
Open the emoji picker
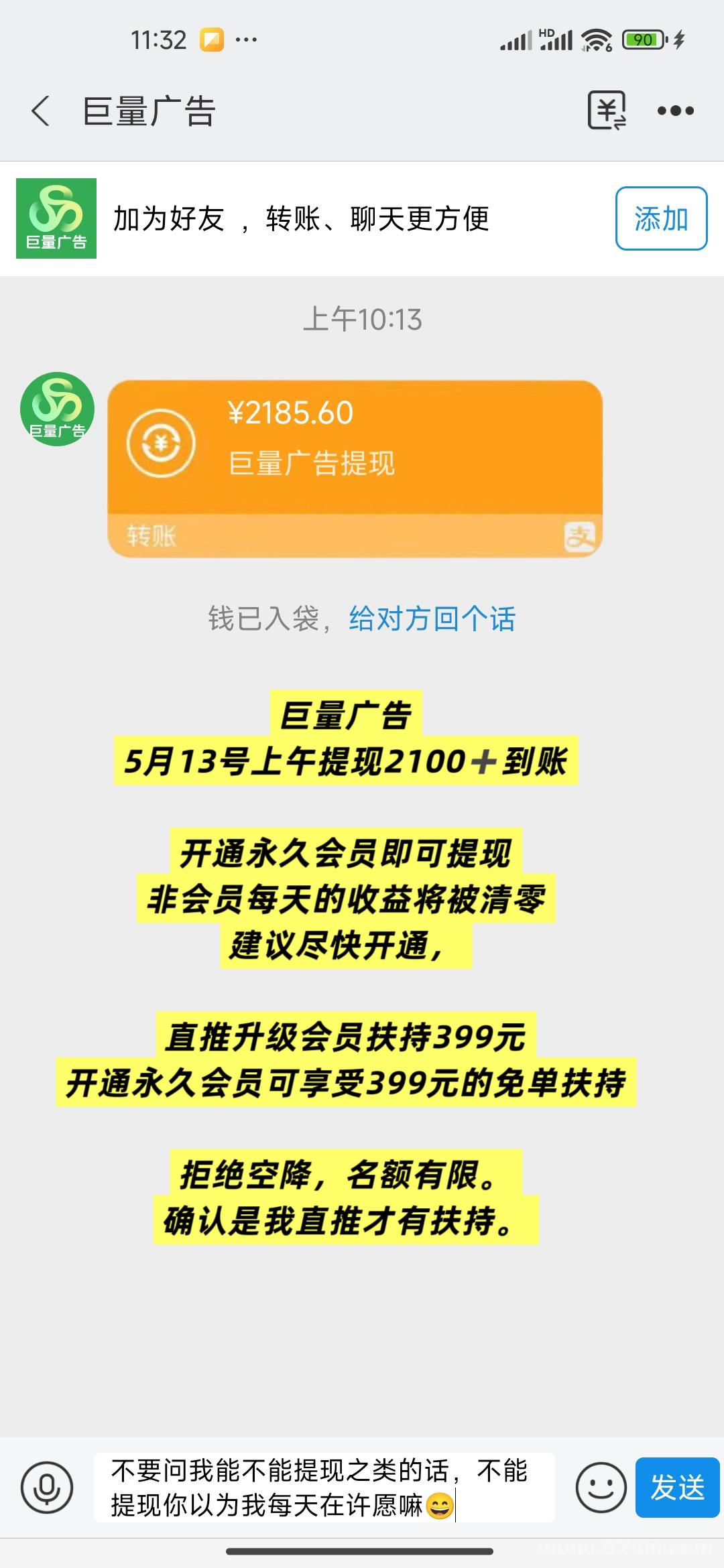(x=600, y=1488)
